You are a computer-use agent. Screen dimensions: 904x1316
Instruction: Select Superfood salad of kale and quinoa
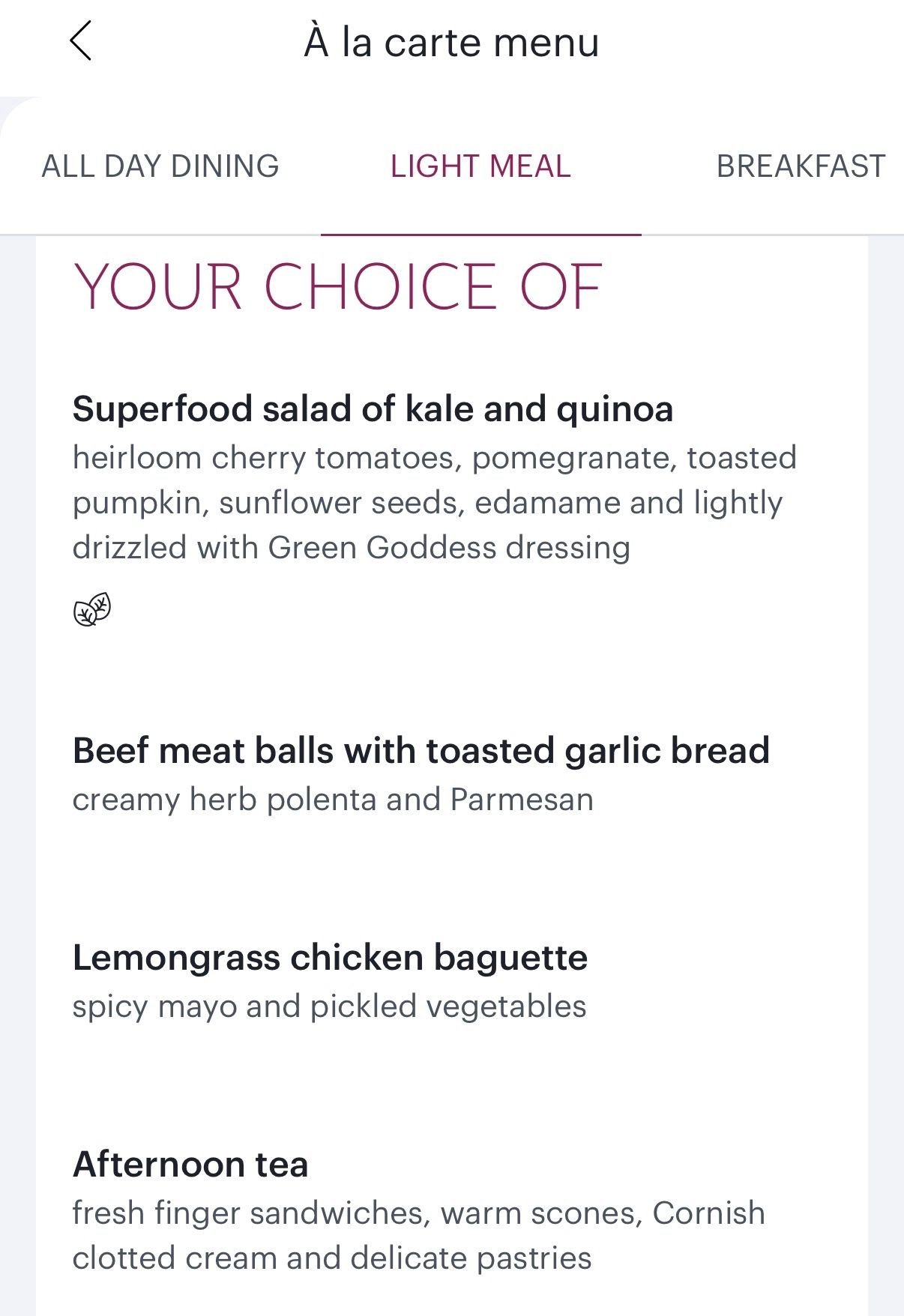[x=373, y=409]
